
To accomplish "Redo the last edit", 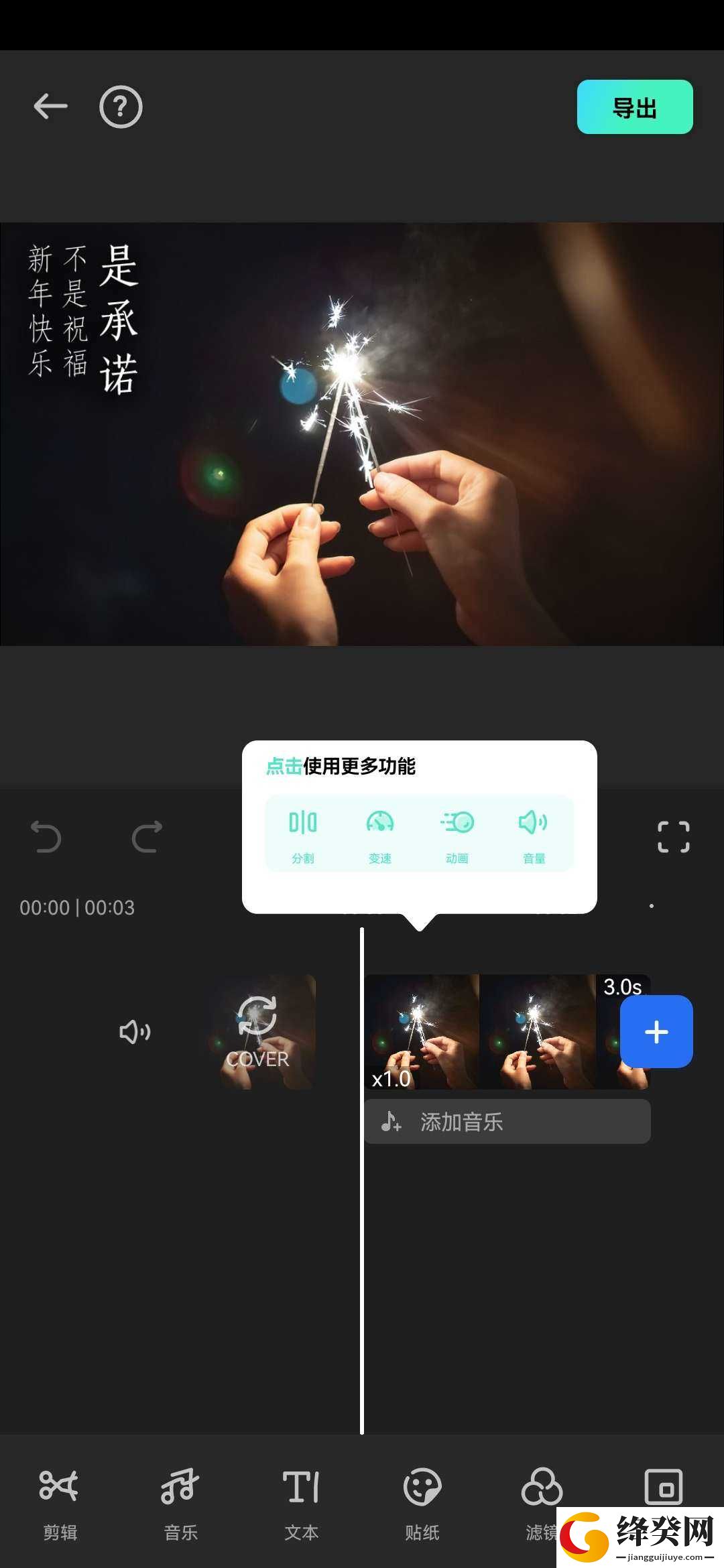I will [x=147, y=837].
